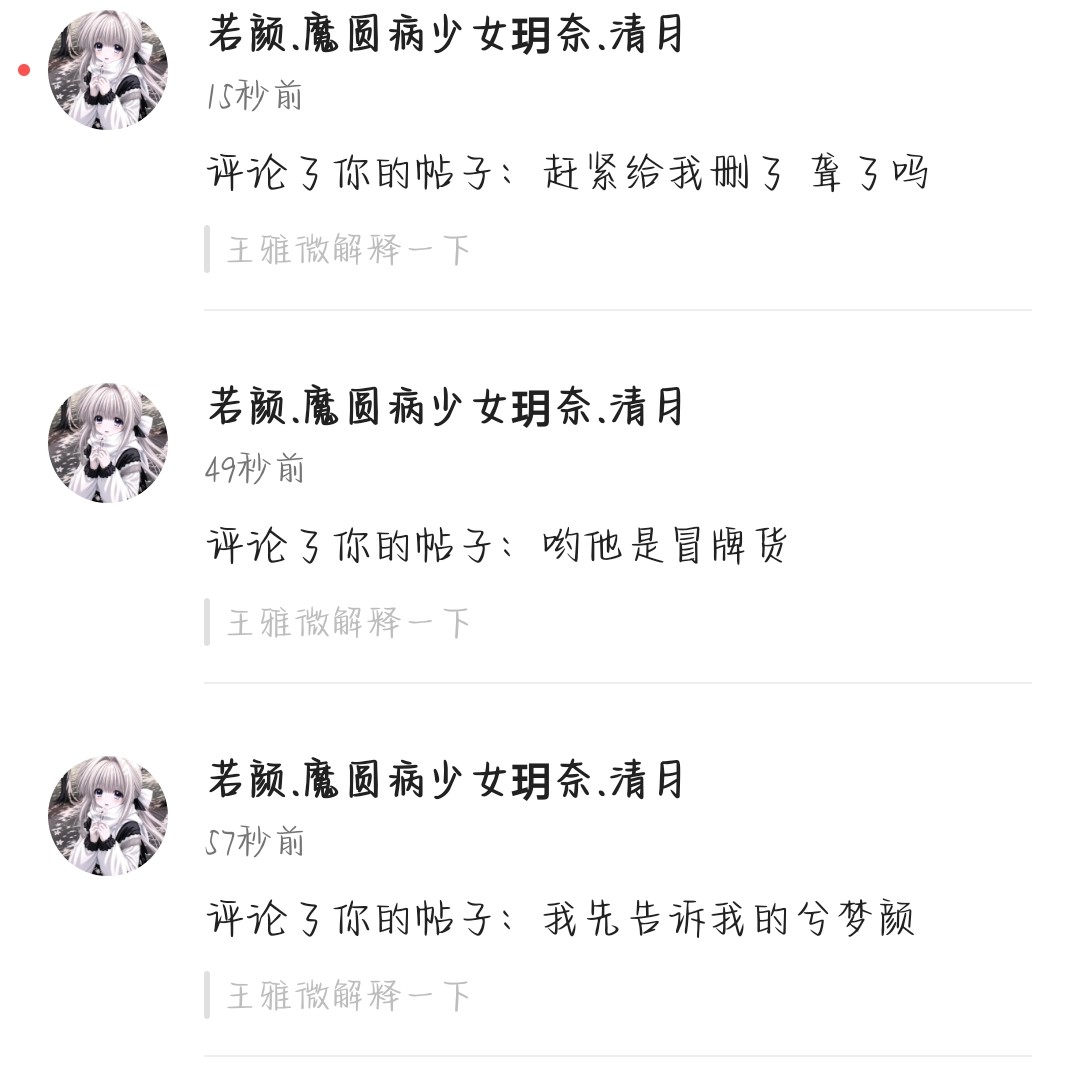
Task: Open the quoted post under the 57秒前 comment
Action: [348, 996]
